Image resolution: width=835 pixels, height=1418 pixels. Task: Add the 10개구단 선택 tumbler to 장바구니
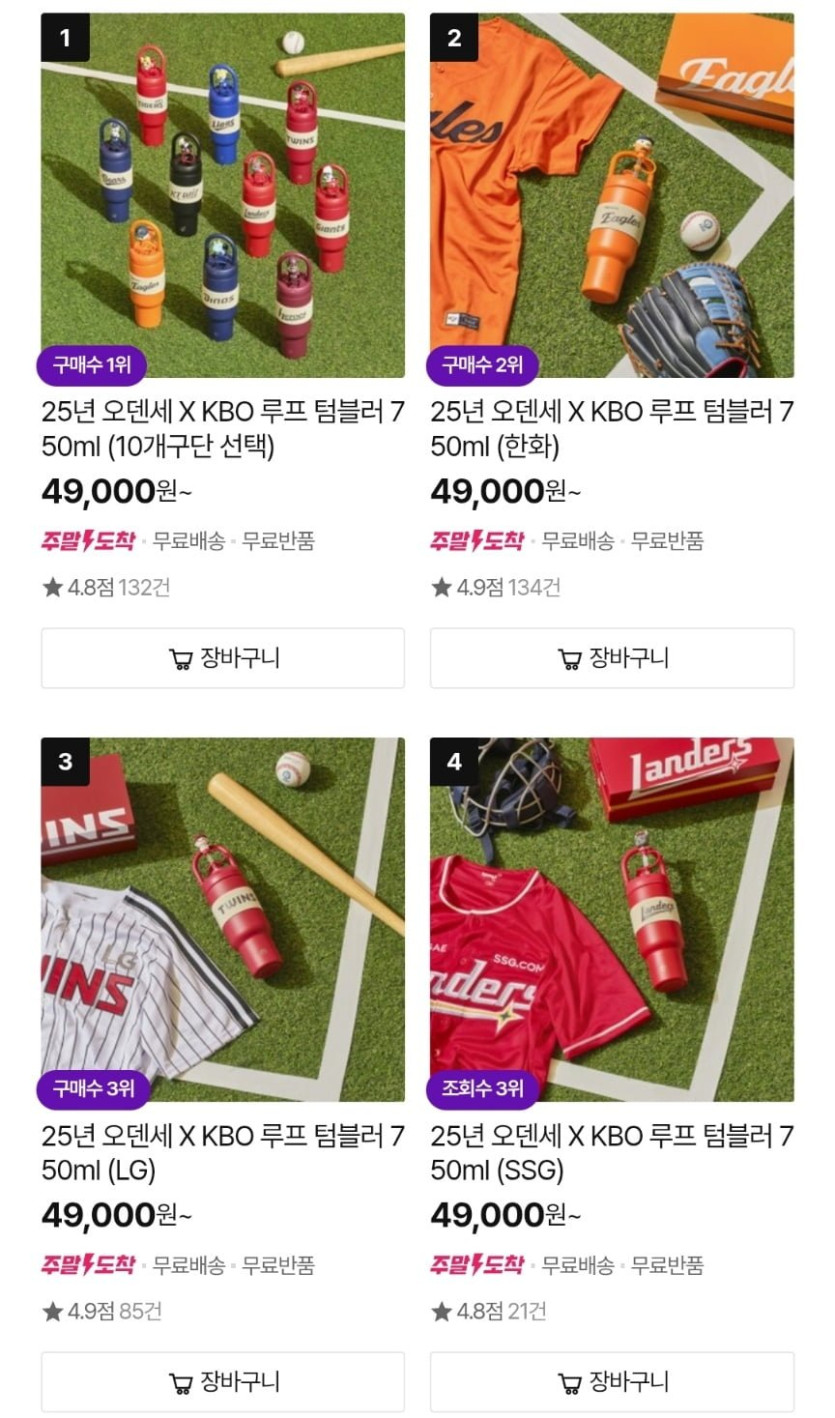(x=222, y=658)
